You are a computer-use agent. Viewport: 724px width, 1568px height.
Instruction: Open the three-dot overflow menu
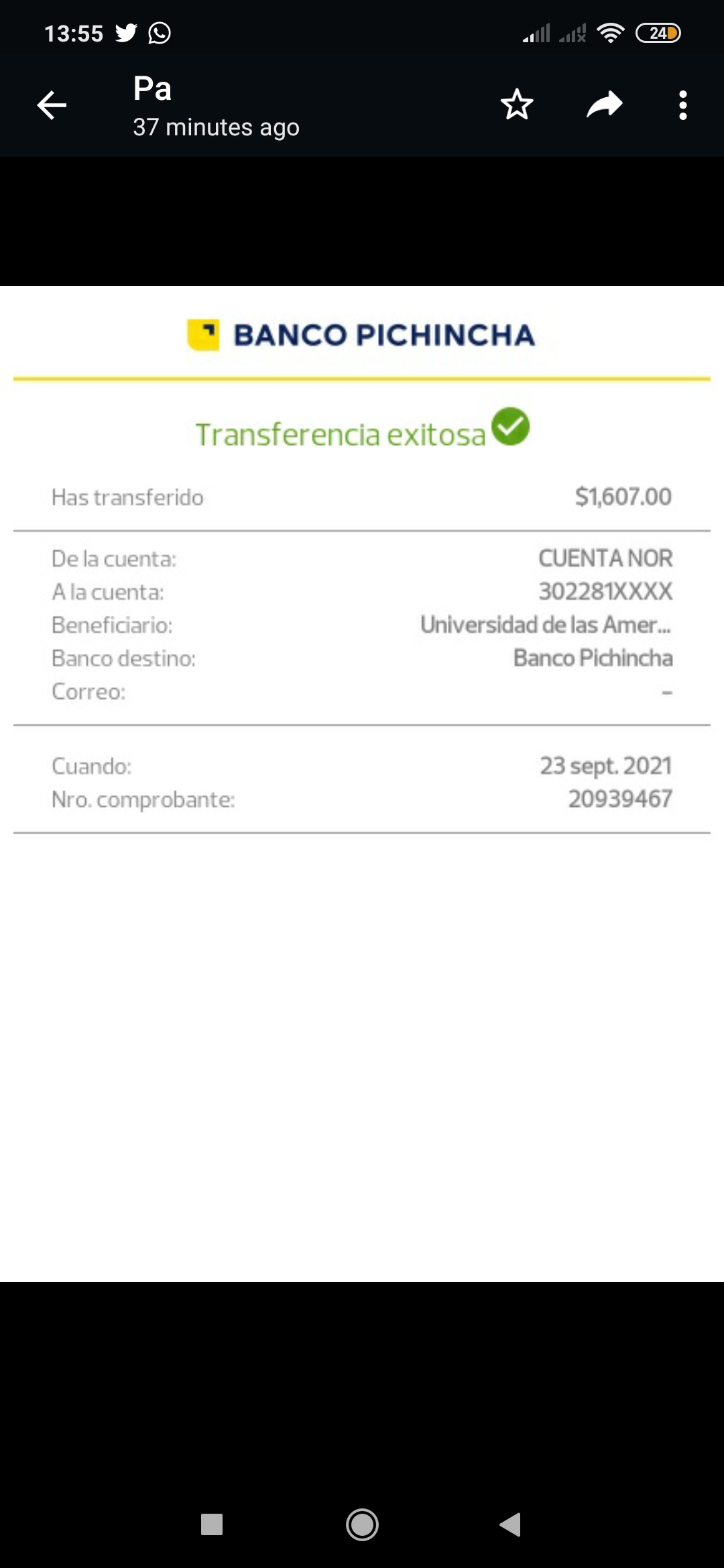point(682,105)
